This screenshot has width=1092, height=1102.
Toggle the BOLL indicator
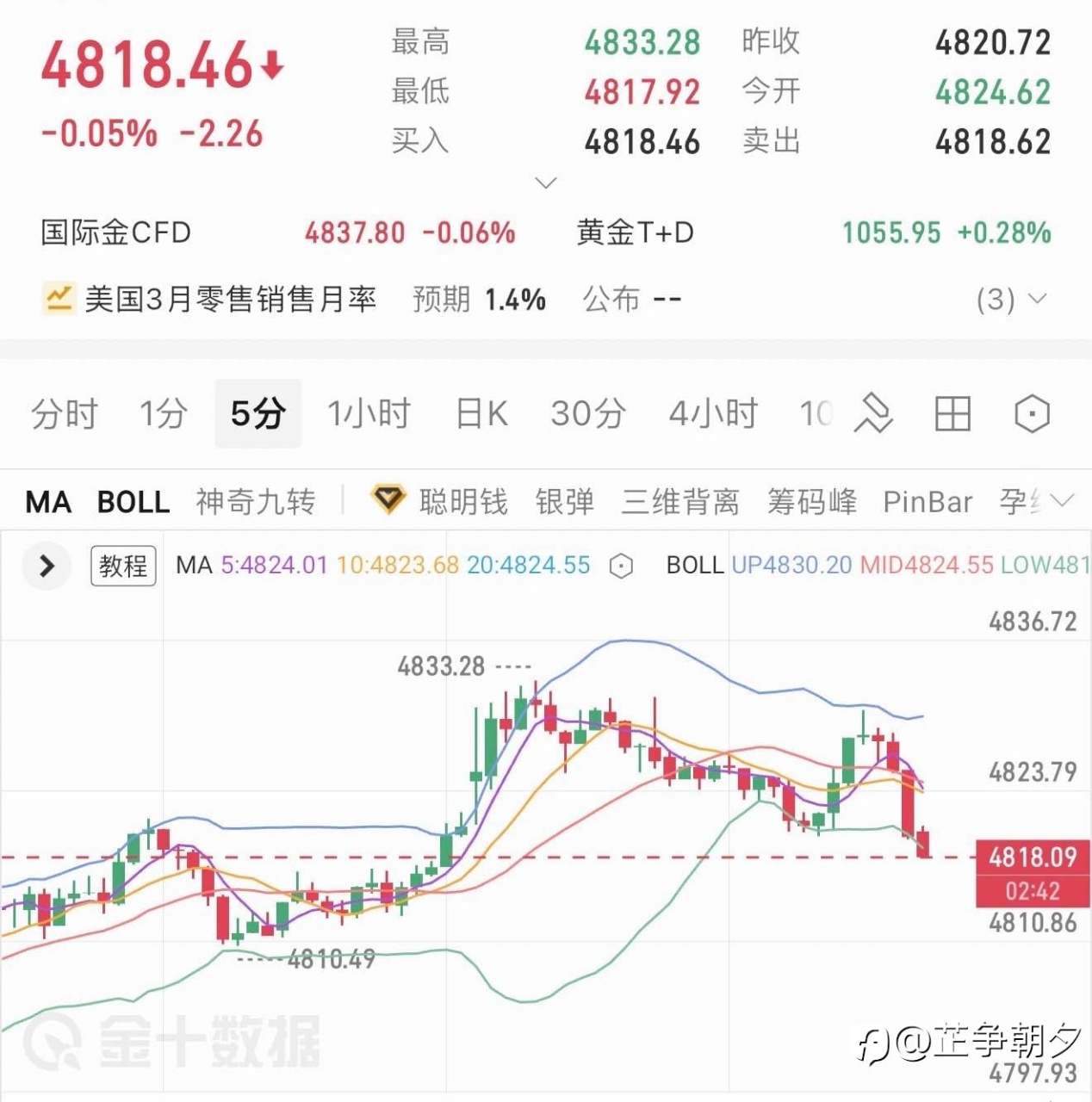[x=133, y=502]
